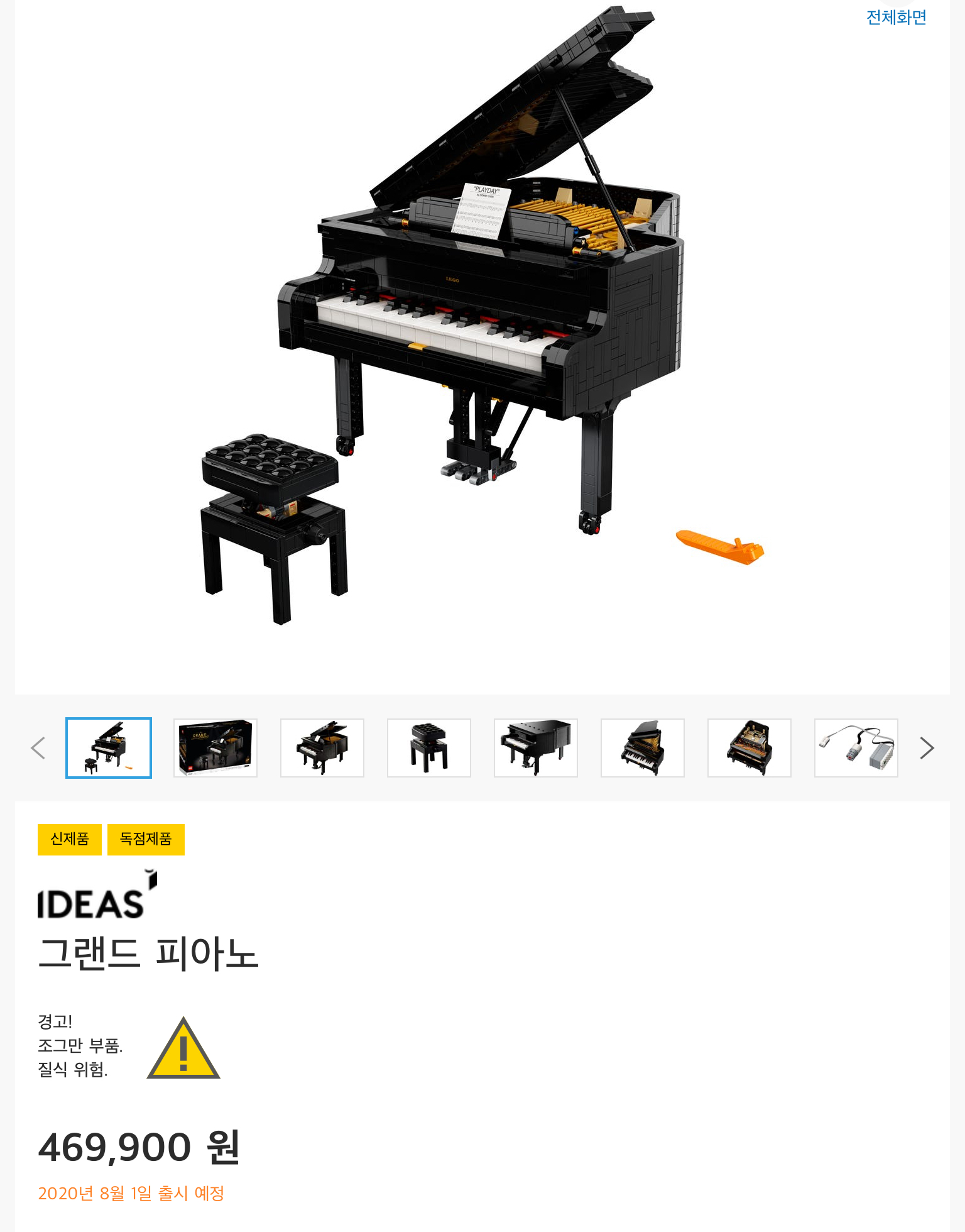
Task: View the product box thumbnail
Action: 215,748
